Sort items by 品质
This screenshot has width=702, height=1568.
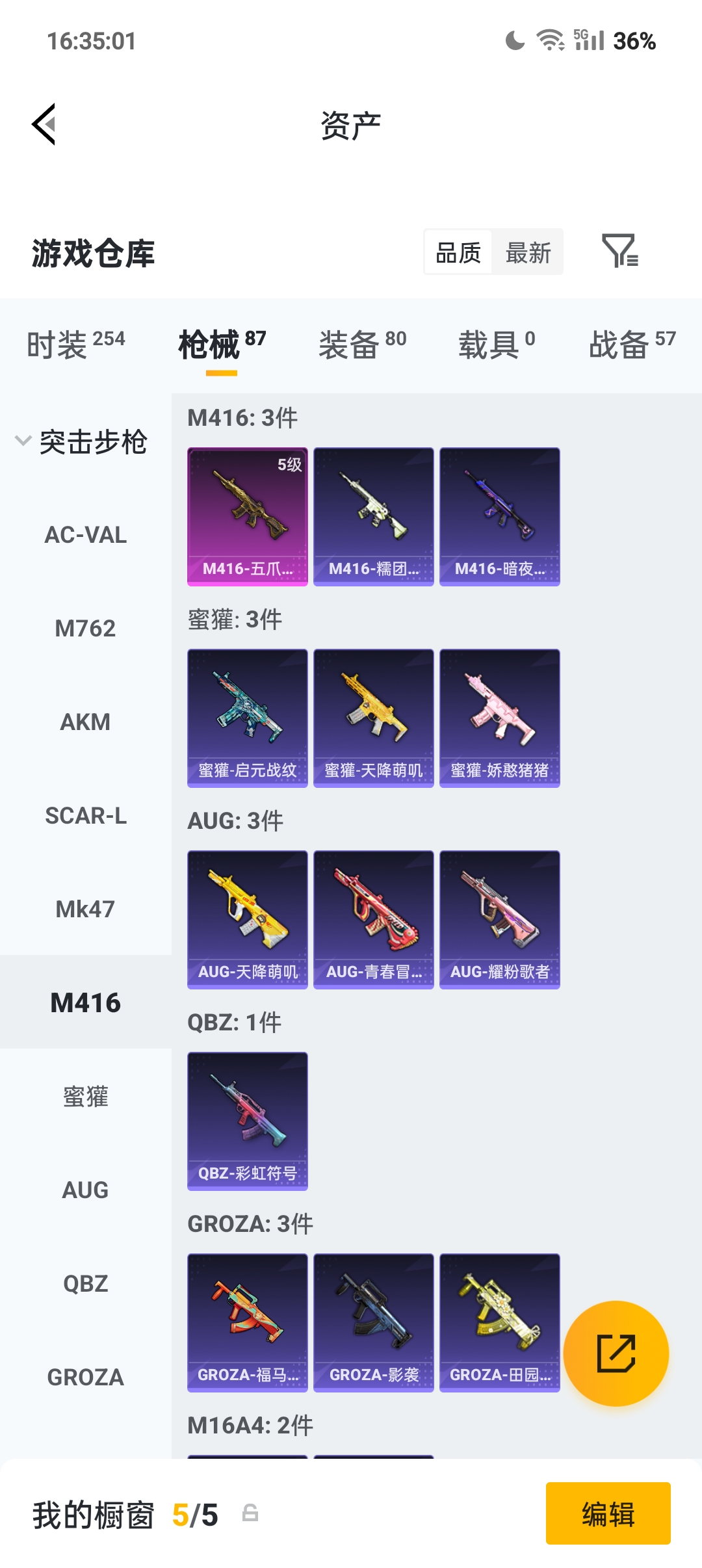(x=458, y=253)
